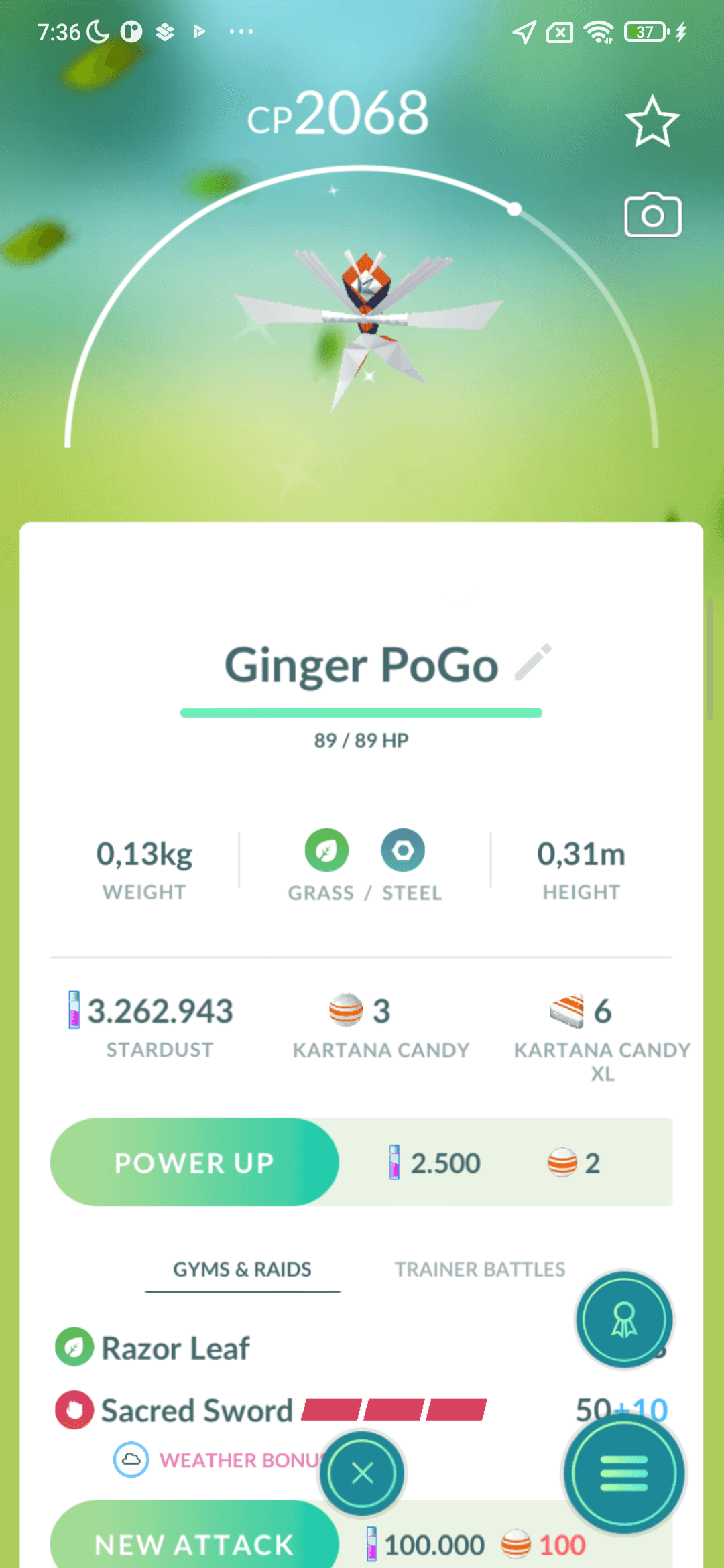Close the Pokémon details with the X button
Image resolution: width=724 pixels, height=1568 pixels.
pyautogui.click(x=362, y=1473)
